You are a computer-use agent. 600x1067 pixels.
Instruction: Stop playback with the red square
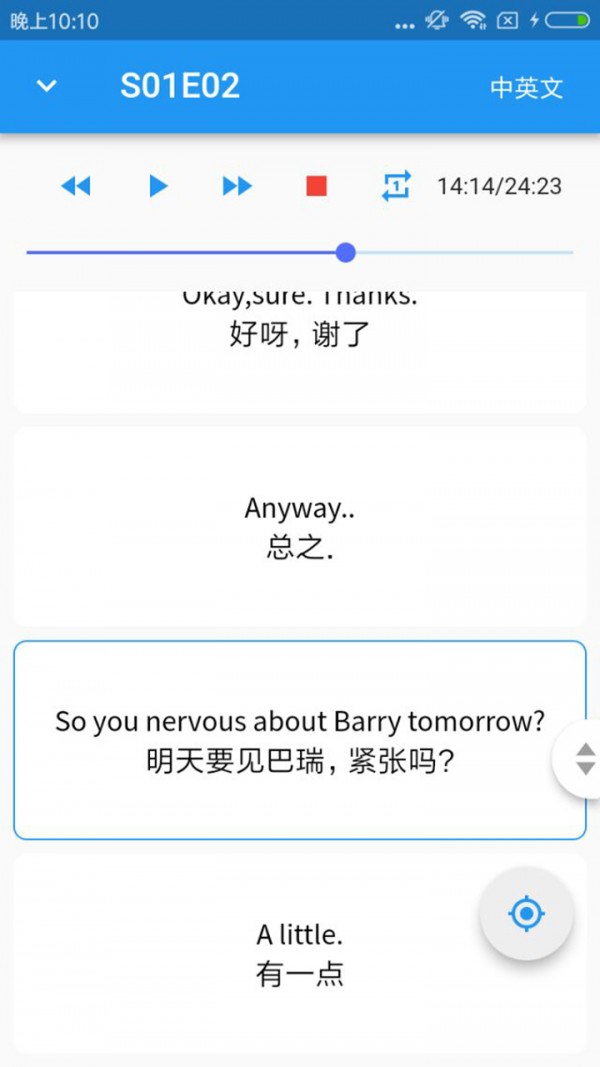317,186
